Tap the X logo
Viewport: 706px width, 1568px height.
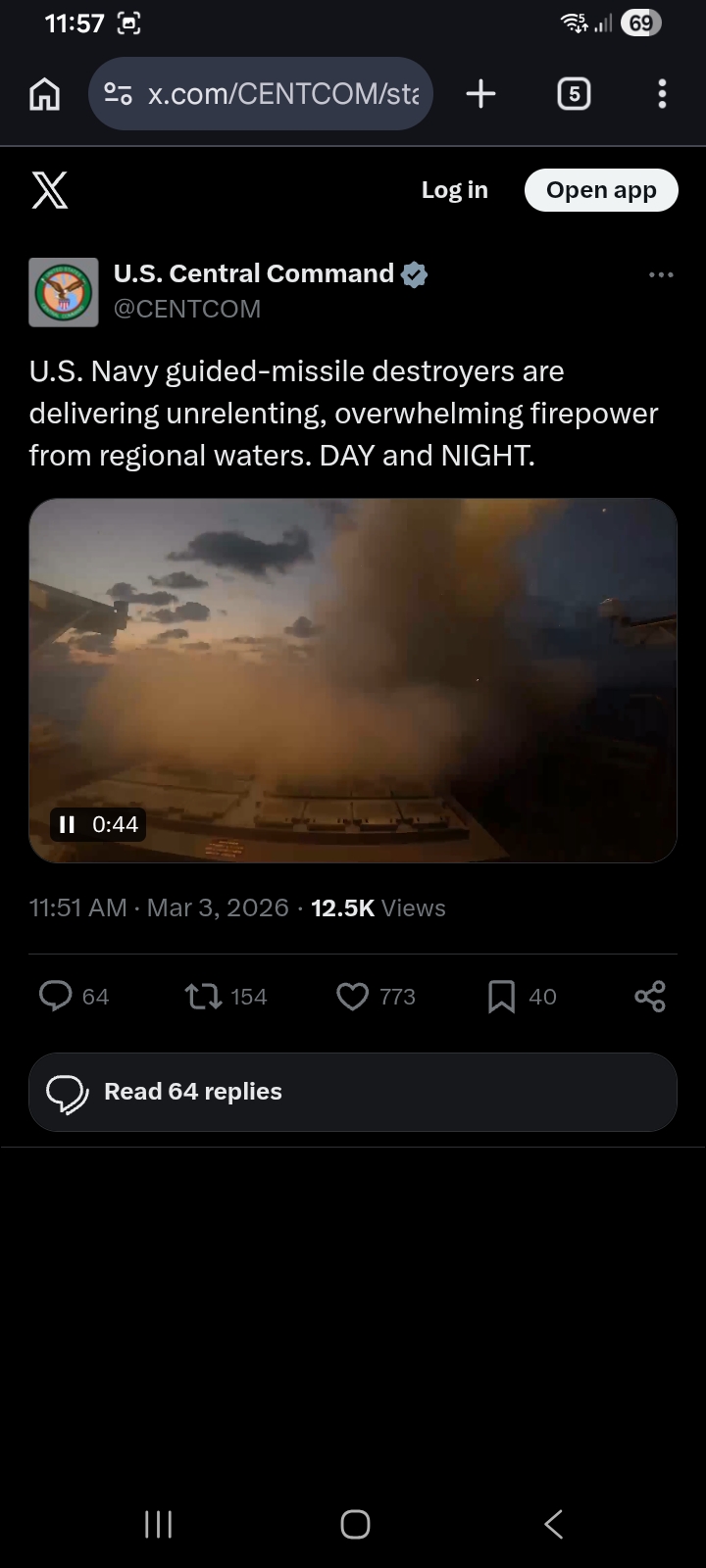click(x=50, y=190)
